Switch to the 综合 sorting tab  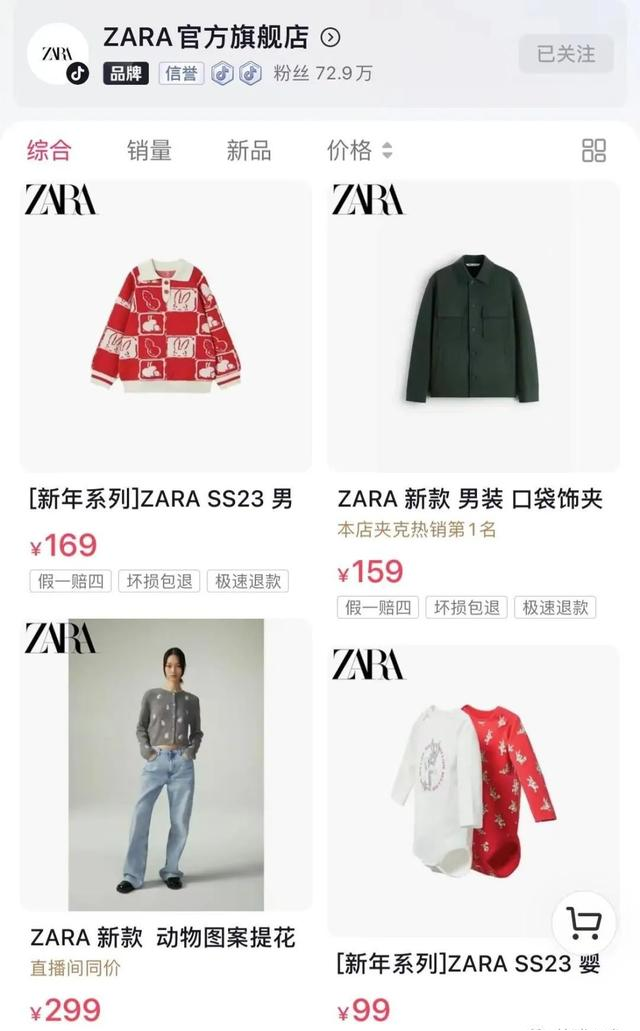[x=49, y=151]
